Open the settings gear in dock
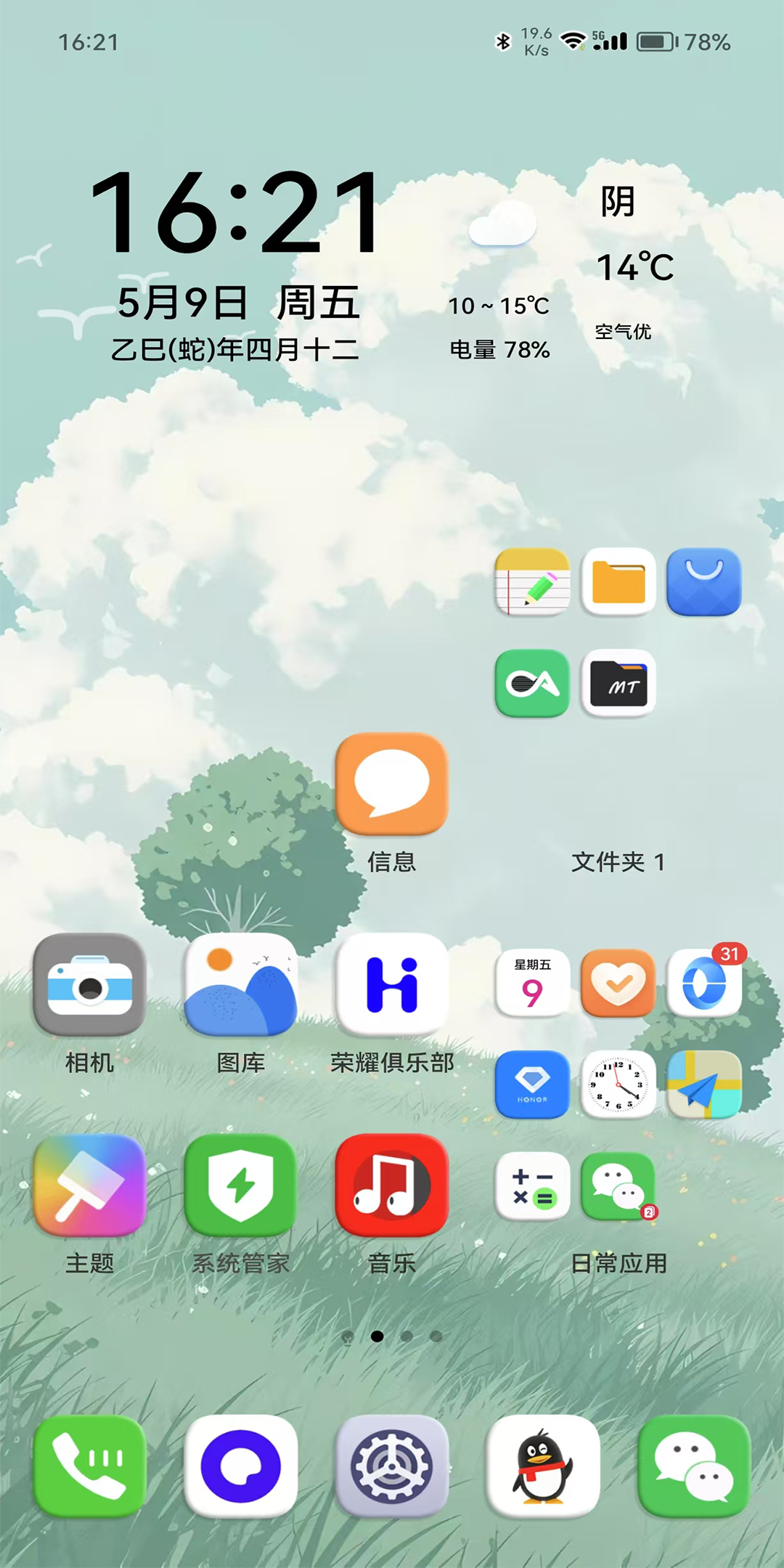The height and width of the screenshot is (1568, 784). tap(391, 1466)
